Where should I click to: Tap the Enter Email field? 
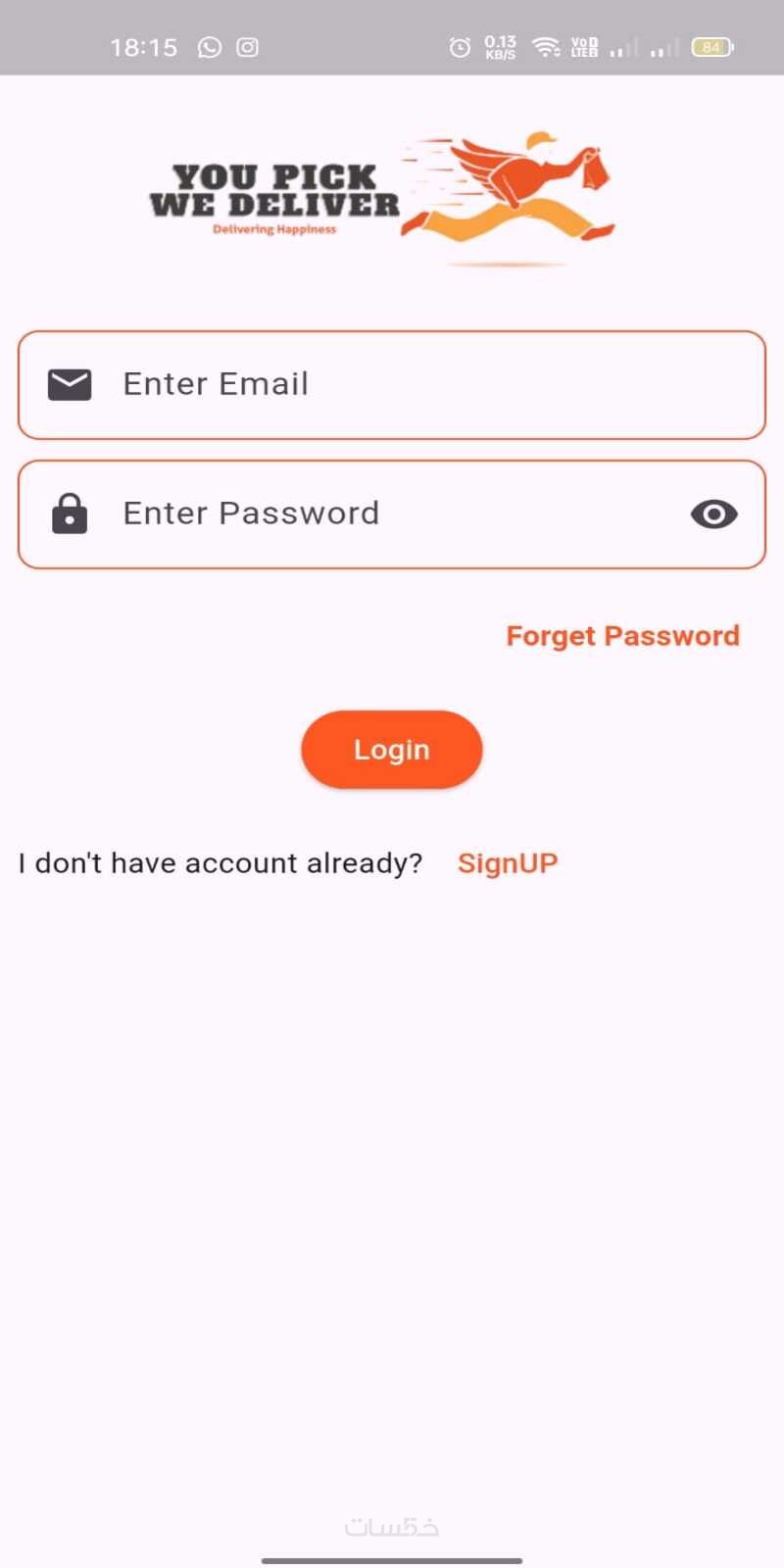pyautogui.click(x=392, y=384)
